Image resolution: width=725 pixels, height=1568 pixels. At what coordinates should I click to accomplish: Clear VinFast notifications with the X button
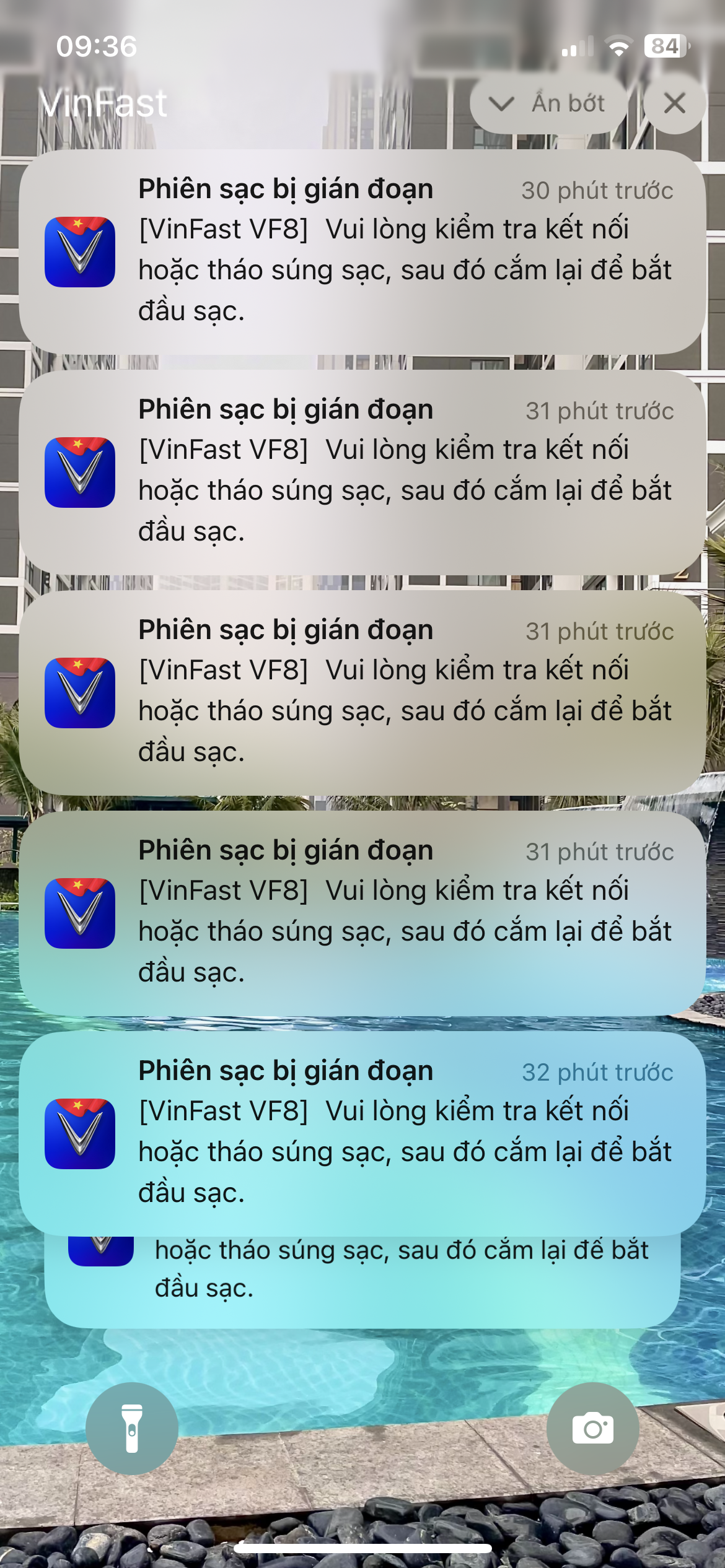(674, 103)
